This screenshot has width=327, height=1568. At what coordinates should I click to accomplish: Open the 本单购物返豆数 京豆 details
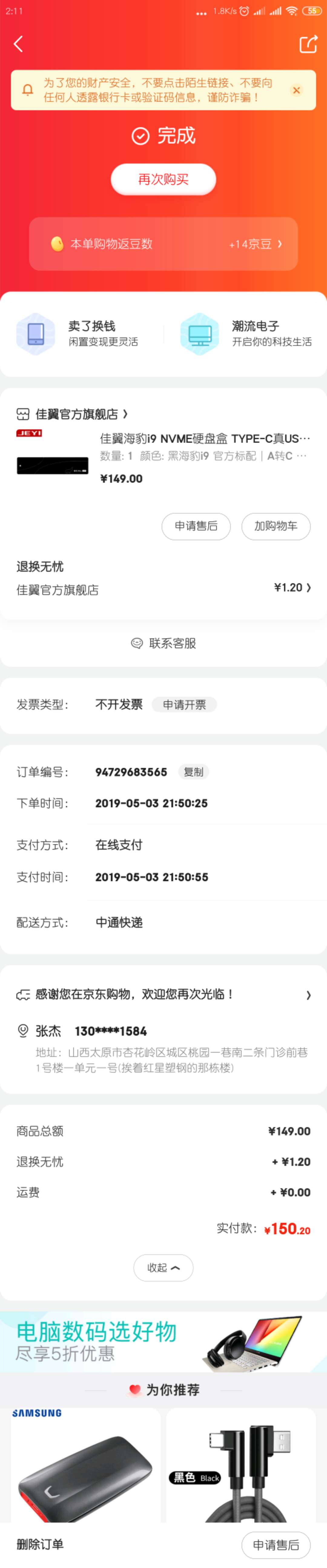coord(163,244)
